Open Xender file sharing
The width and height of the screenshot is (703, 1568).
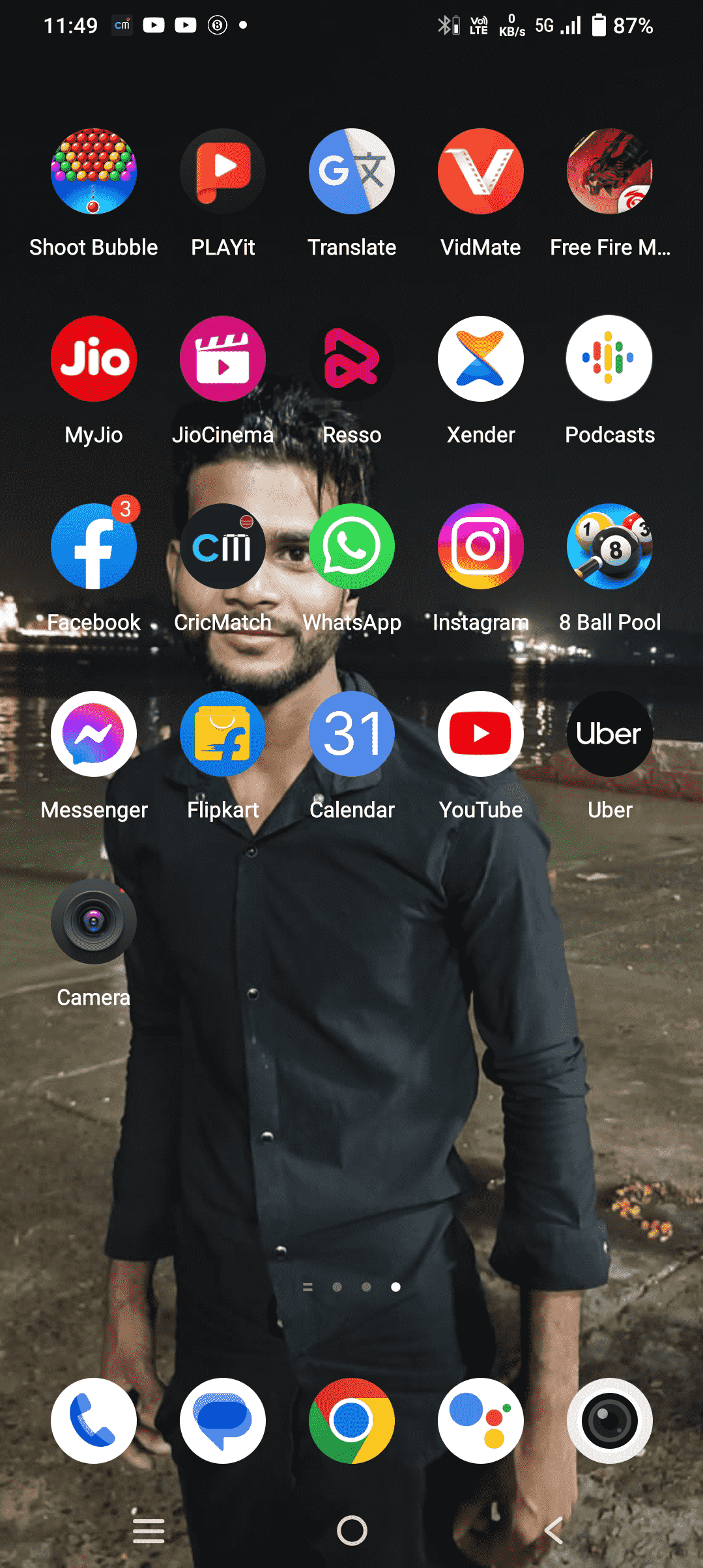click(481, 359)
